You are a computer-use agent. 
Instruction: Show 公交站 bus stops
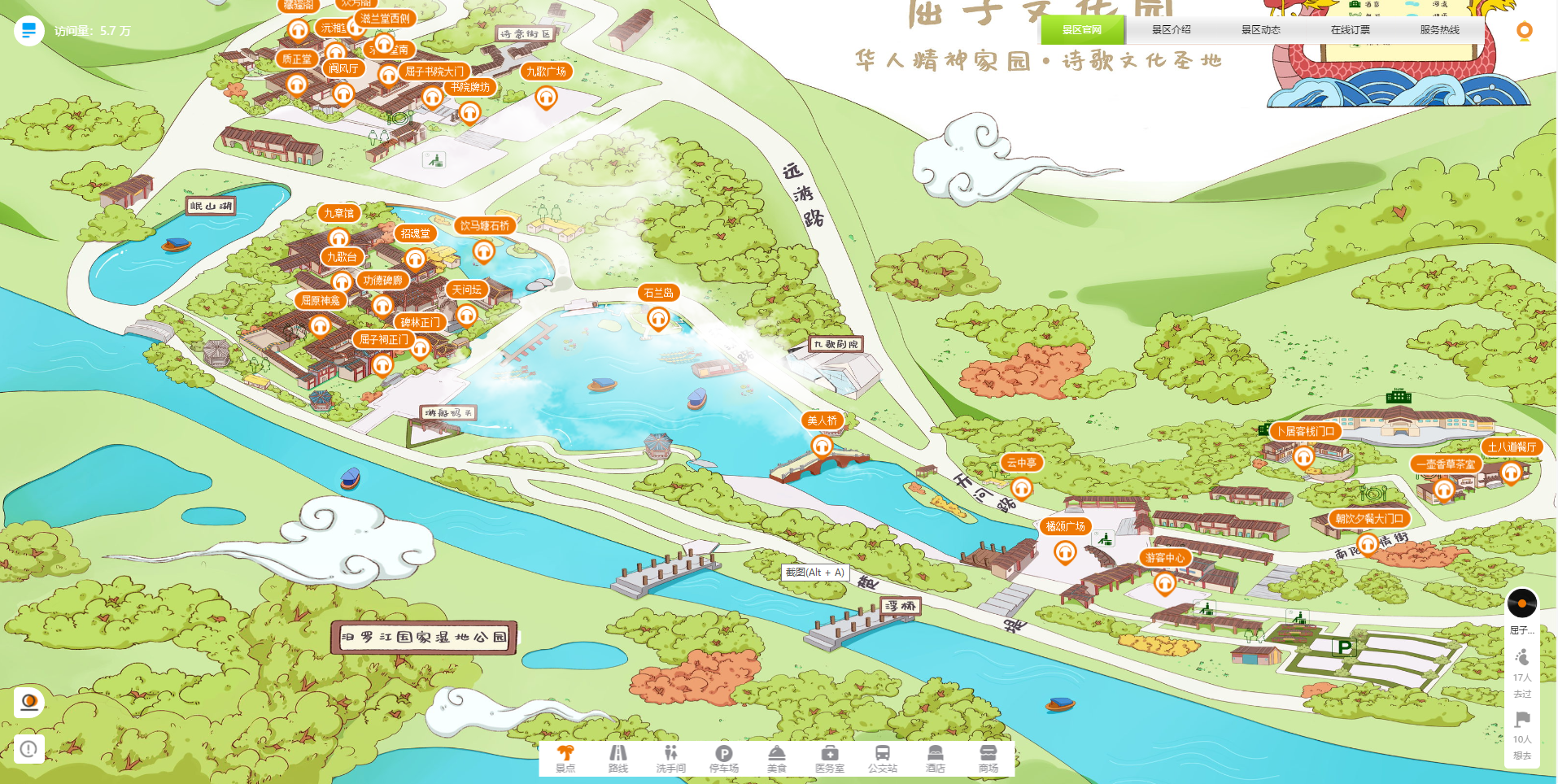click(x=883, y=759)
